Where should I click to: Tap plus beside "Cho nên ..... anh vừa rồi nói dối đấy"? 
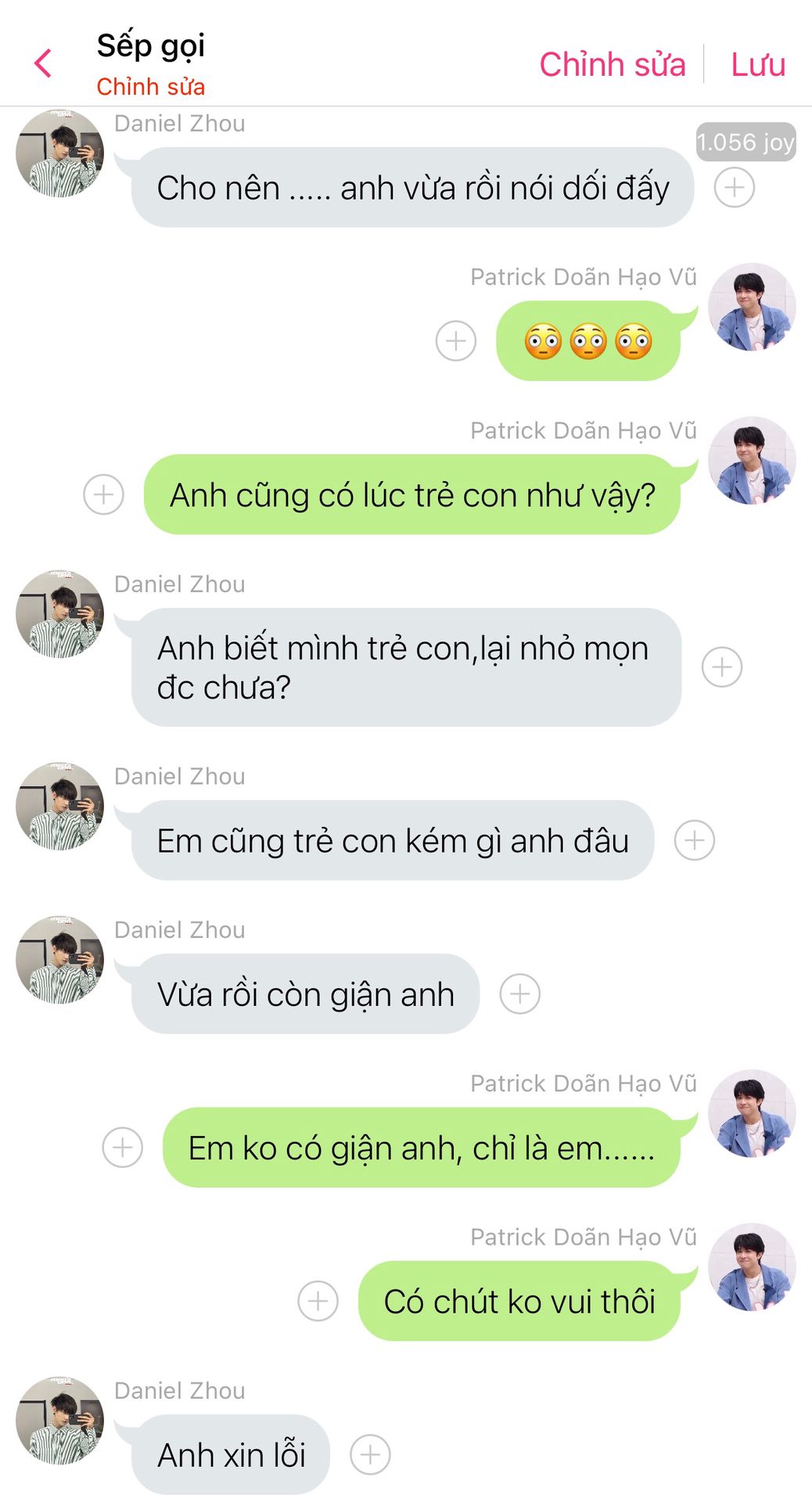tap(734, 188)
